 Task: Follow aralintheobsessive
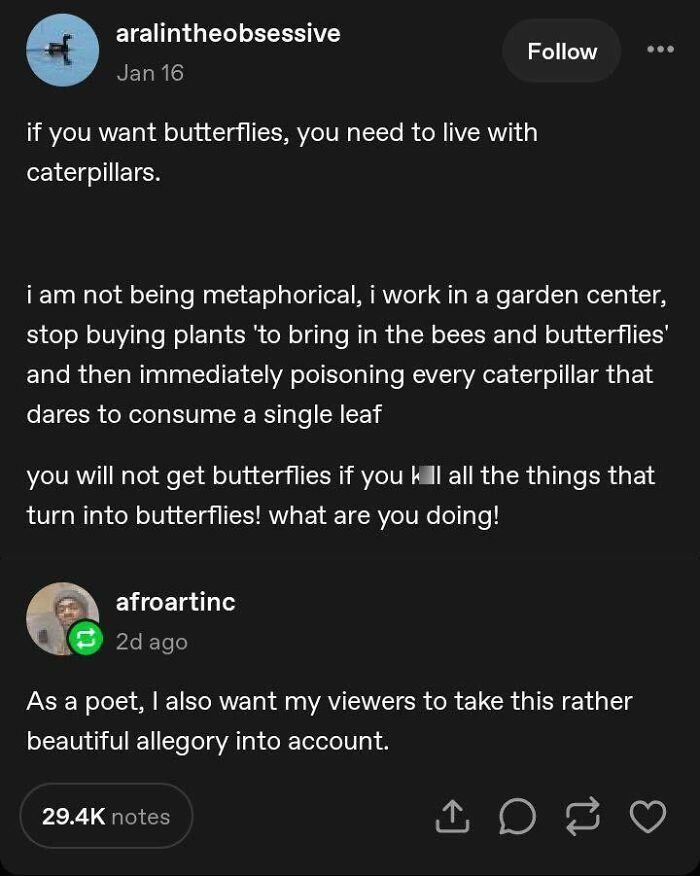pyautogui.click(x=561, y=51)
